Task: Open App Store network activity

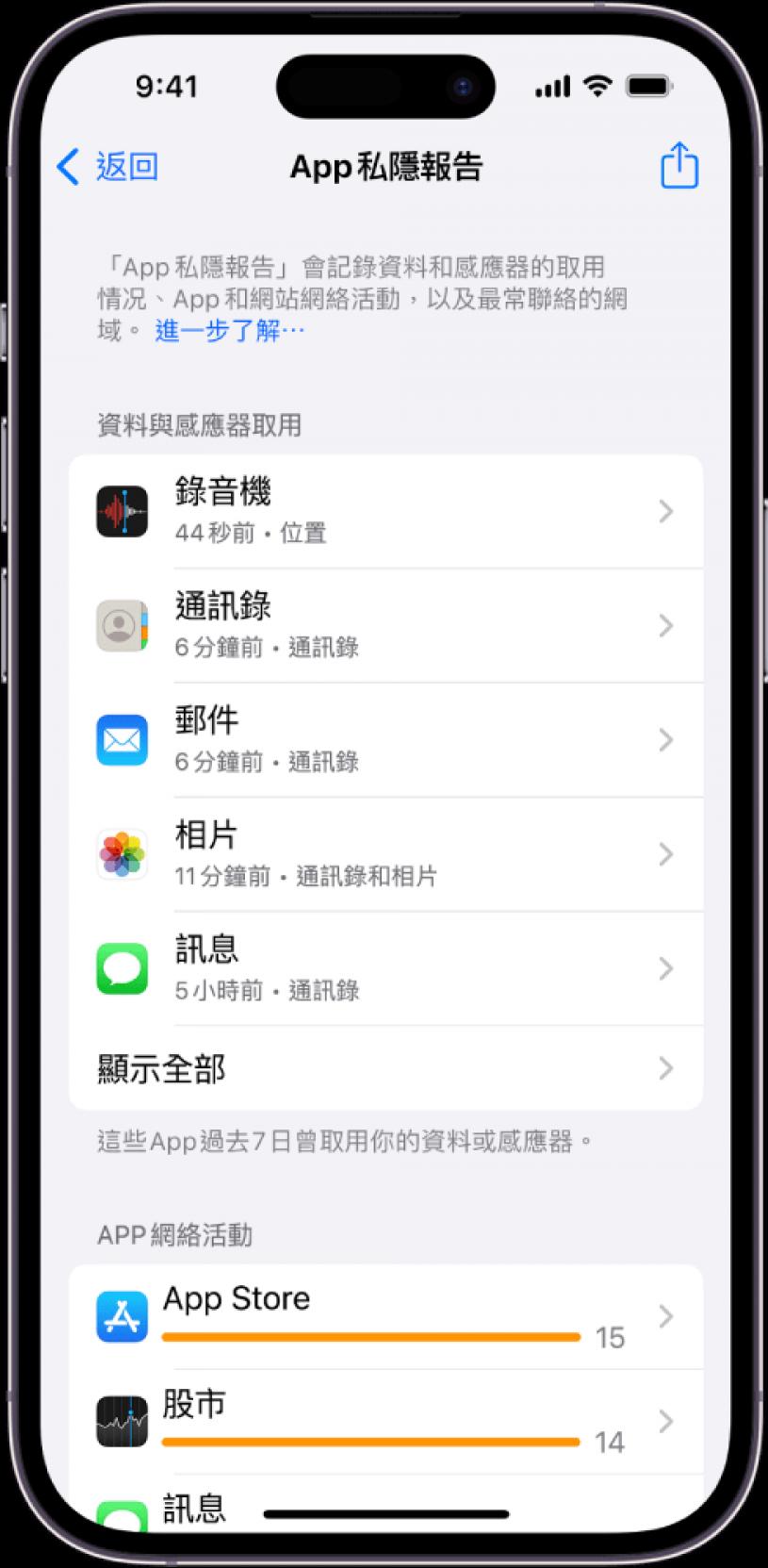Action: coord(386,1316)
